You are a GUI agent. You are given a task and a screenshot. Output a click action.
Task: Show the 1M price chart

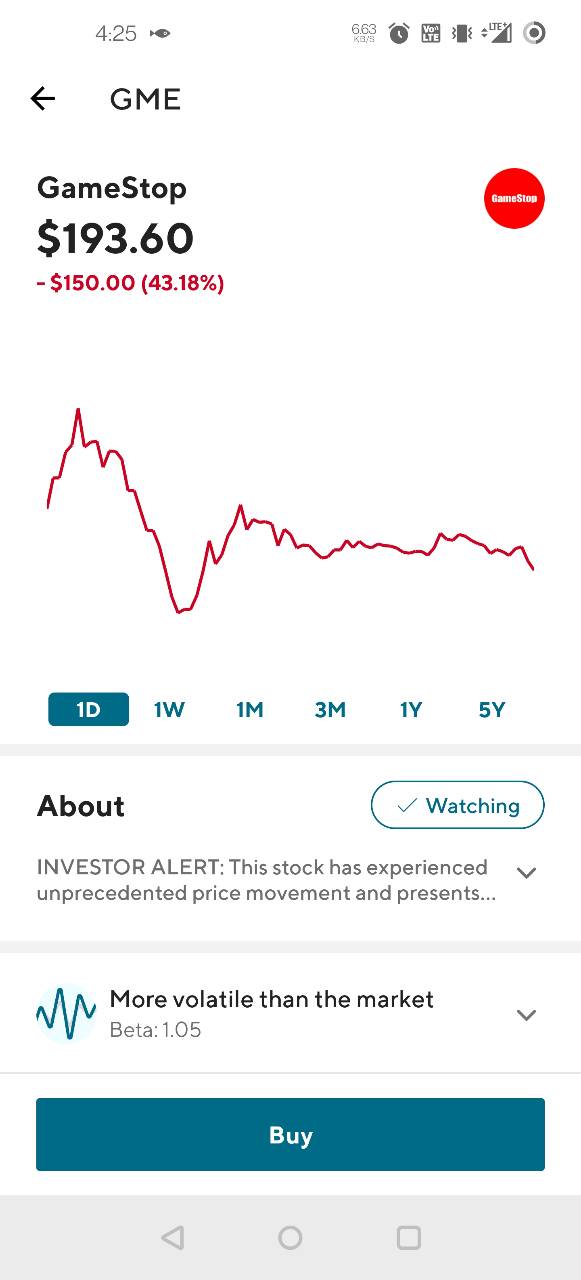pos(250,709)
